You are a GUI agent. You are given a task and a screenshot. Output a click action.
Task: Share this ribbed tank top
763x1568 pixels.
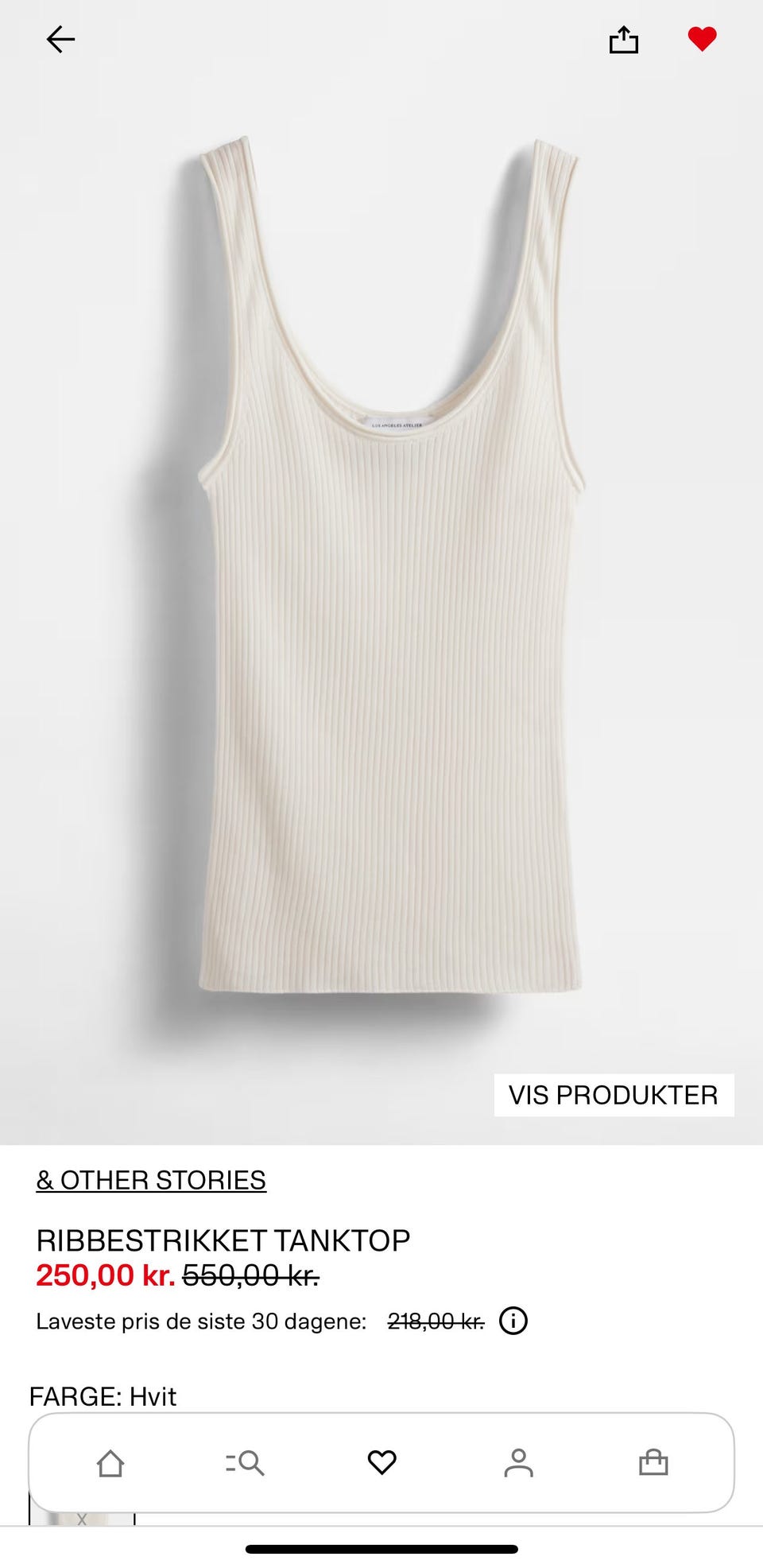[x=624, y=39]
